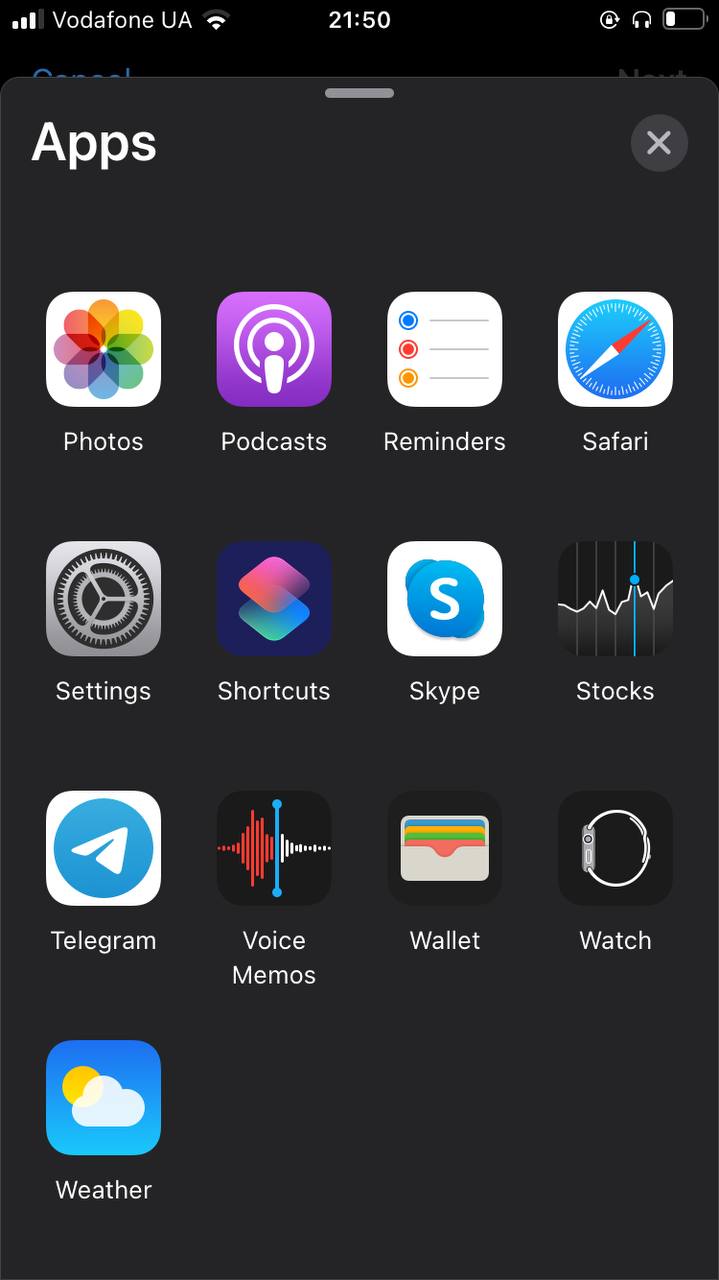Pick the Stocks app
The width and height of the screenshot is (719, 1280).
click(x=615, y=599)
